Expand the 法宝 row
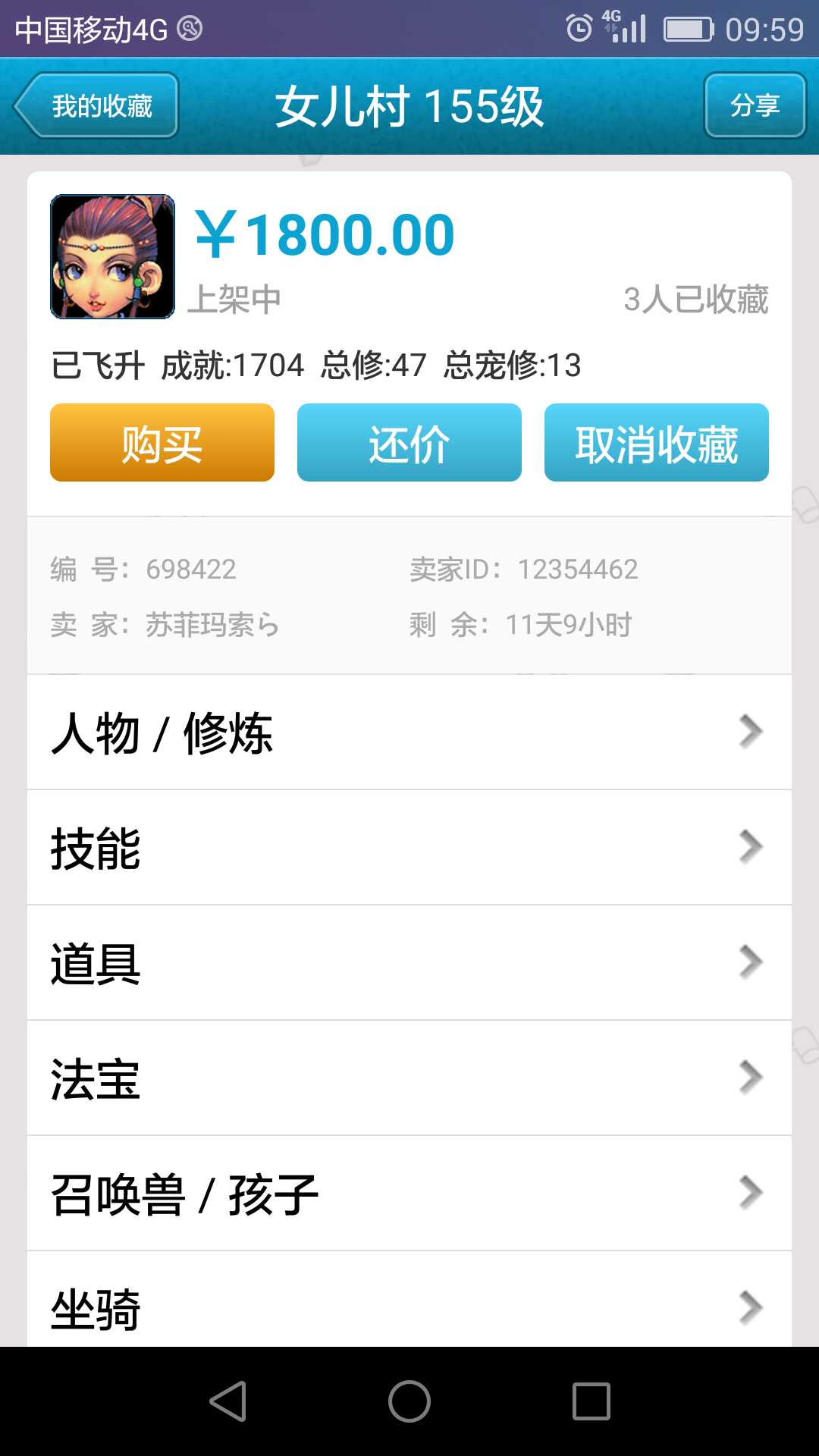 pyautogui.click(x=409, y=1078)
